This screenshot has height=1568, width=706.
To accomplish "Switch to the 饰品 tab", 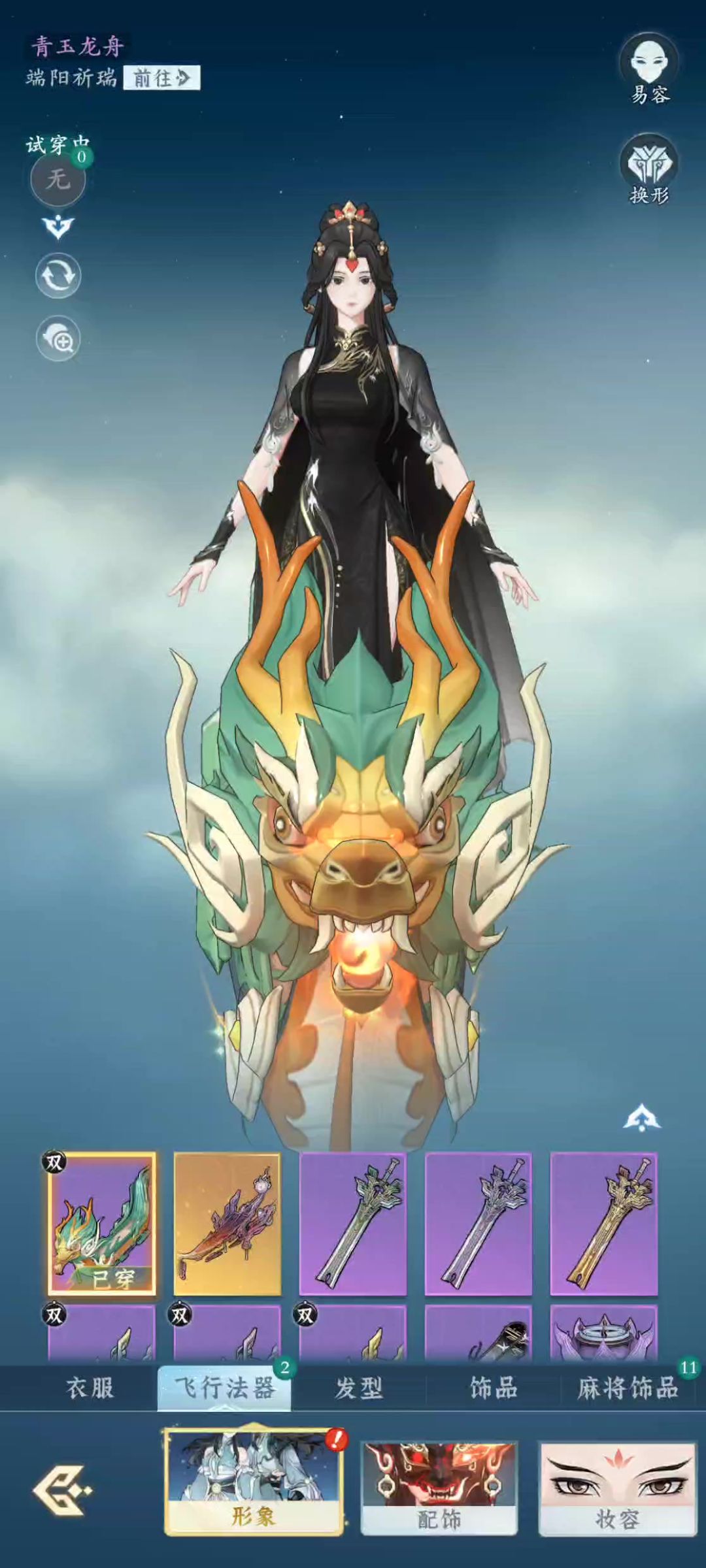I will tap(494, 1388).
